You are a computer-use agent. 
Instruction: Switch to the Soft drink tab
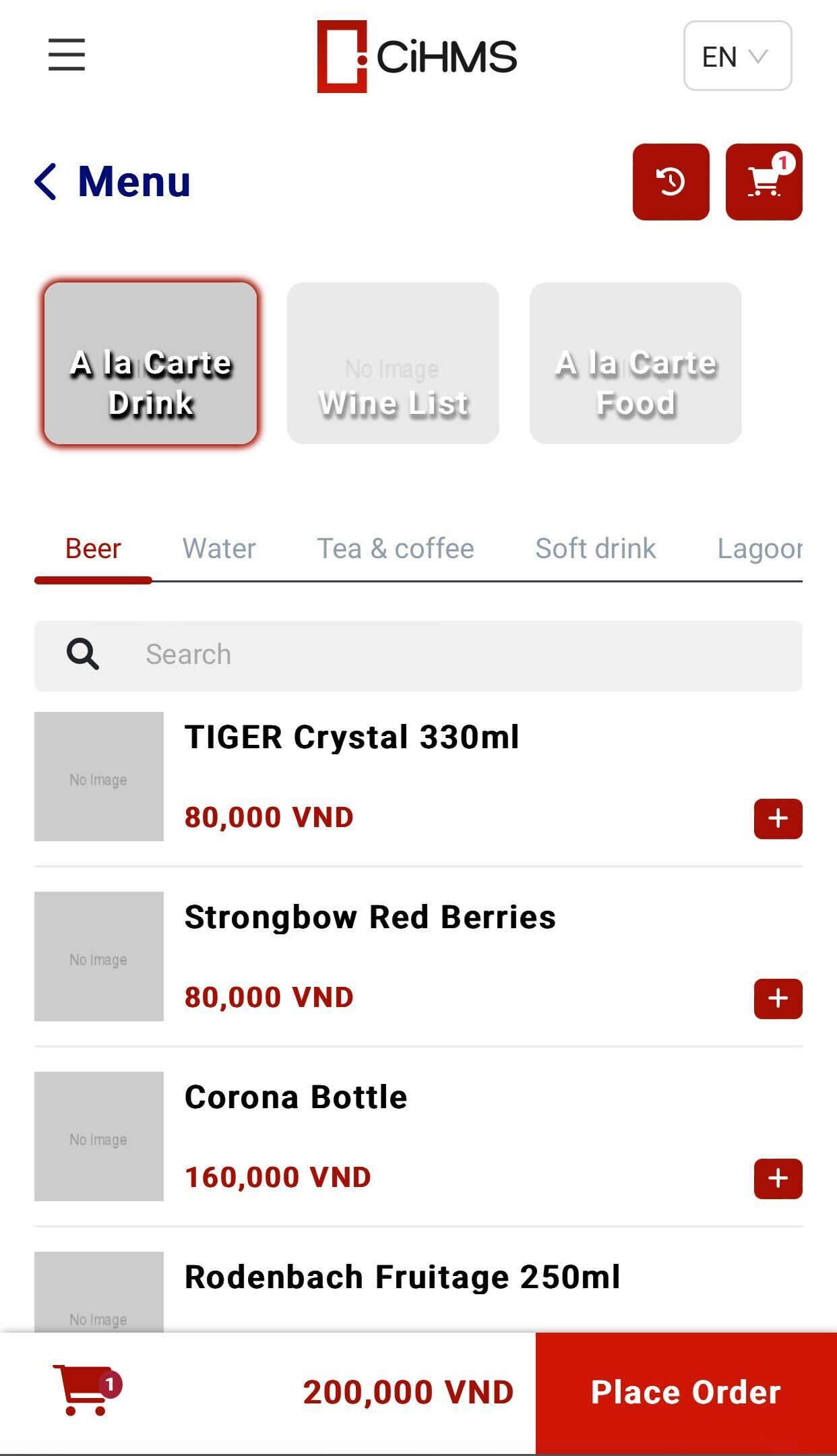595,549
